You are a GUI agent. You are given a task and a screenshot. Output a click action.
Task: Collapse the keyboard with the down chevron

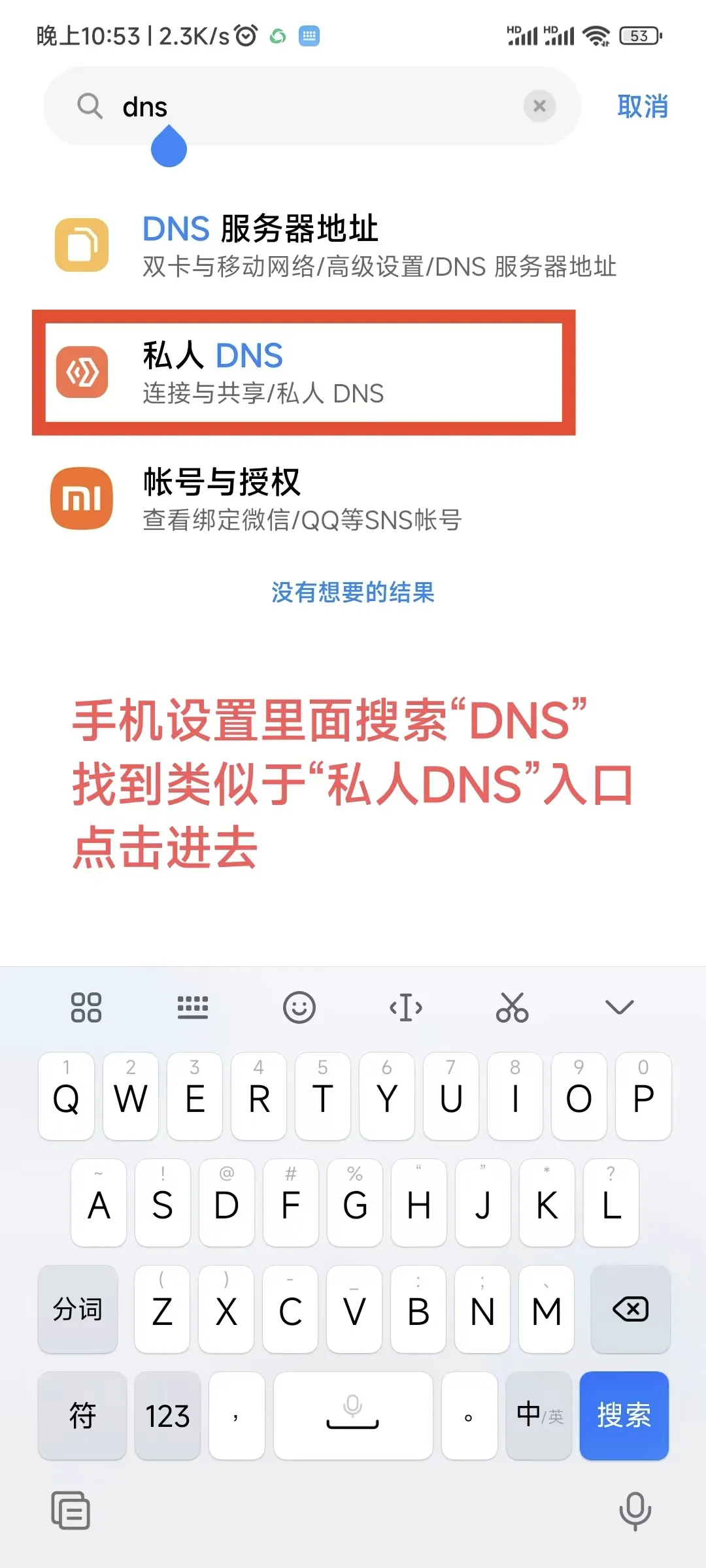point(619,1007)
